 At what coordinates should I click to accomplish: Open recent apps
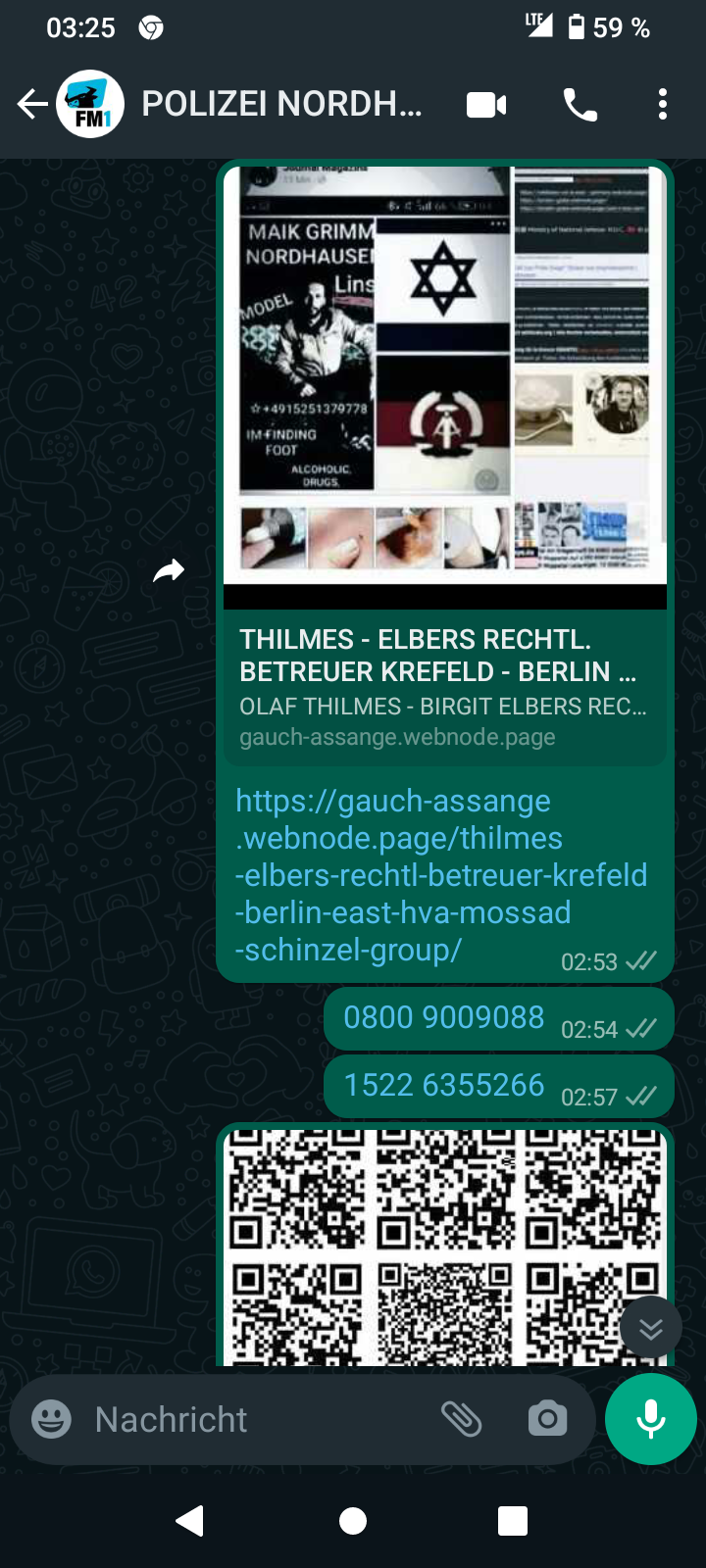click(x=513, y=1521)
